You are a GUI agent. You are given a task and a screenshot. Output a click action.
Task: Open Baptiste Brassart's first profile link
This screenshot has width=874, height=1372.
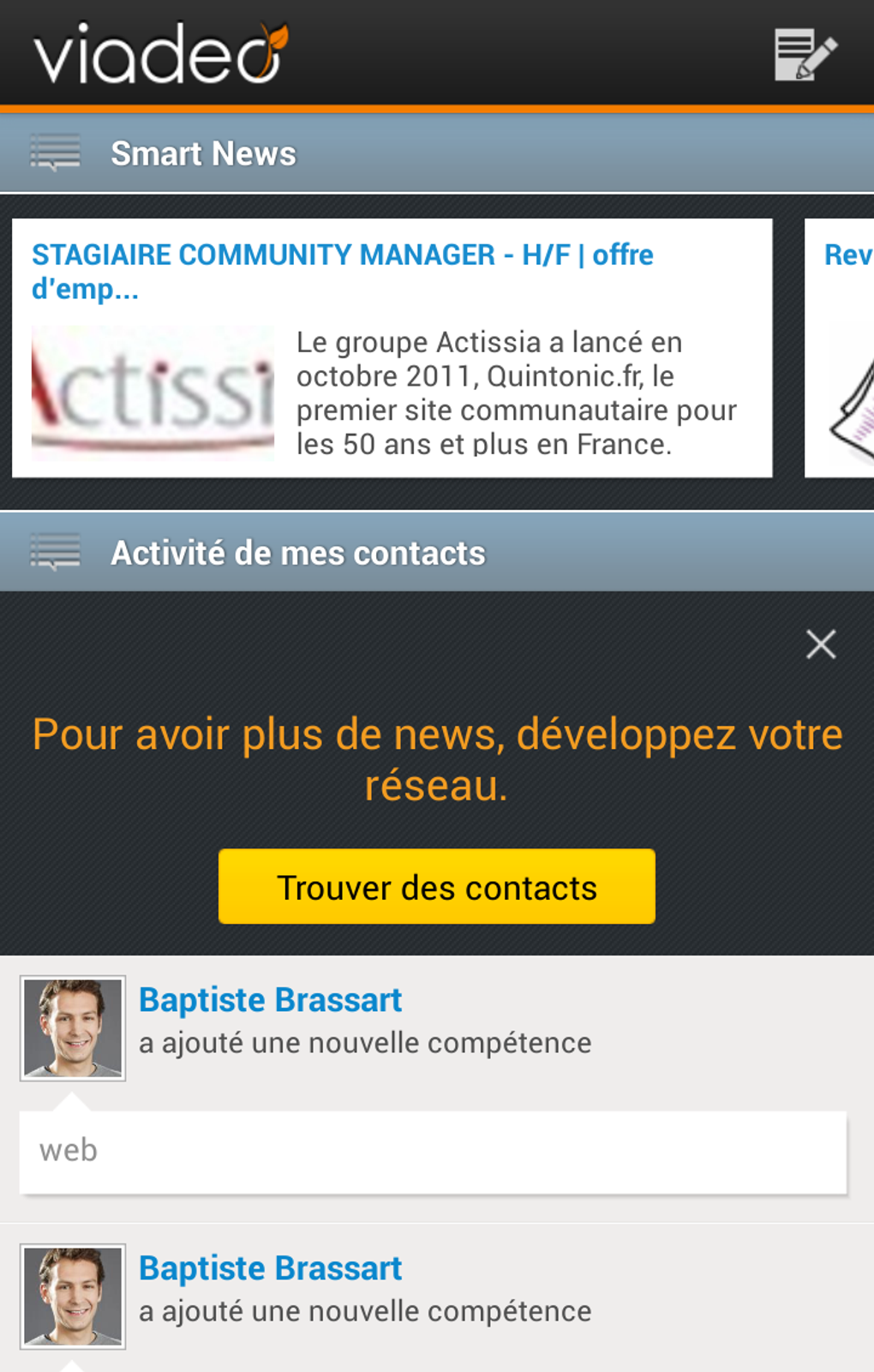click(x=270, y=999)
